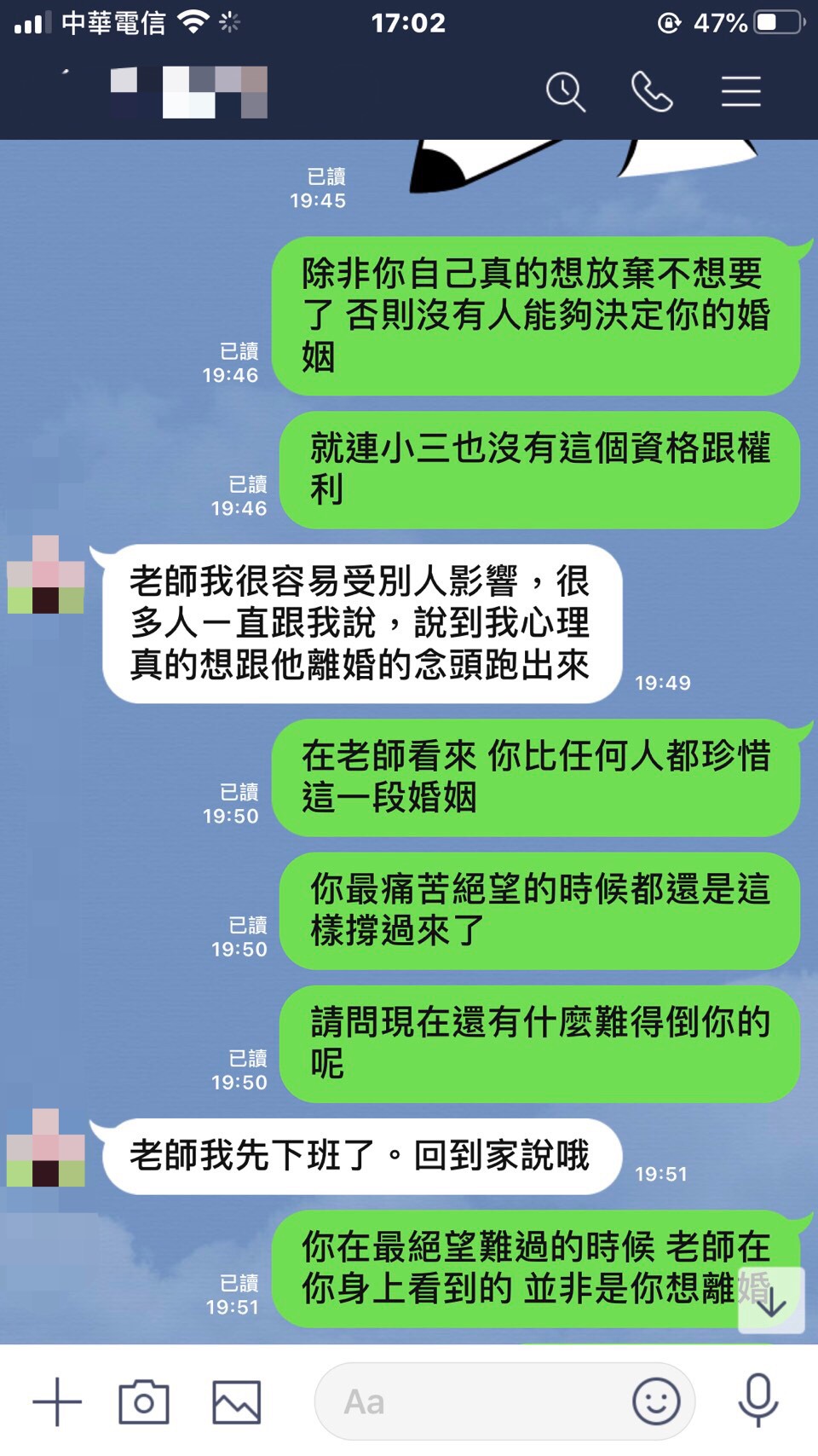The width and height of the screenshot is (818, 1456).
Task: Start a voice call
Action: click(652, 91)
